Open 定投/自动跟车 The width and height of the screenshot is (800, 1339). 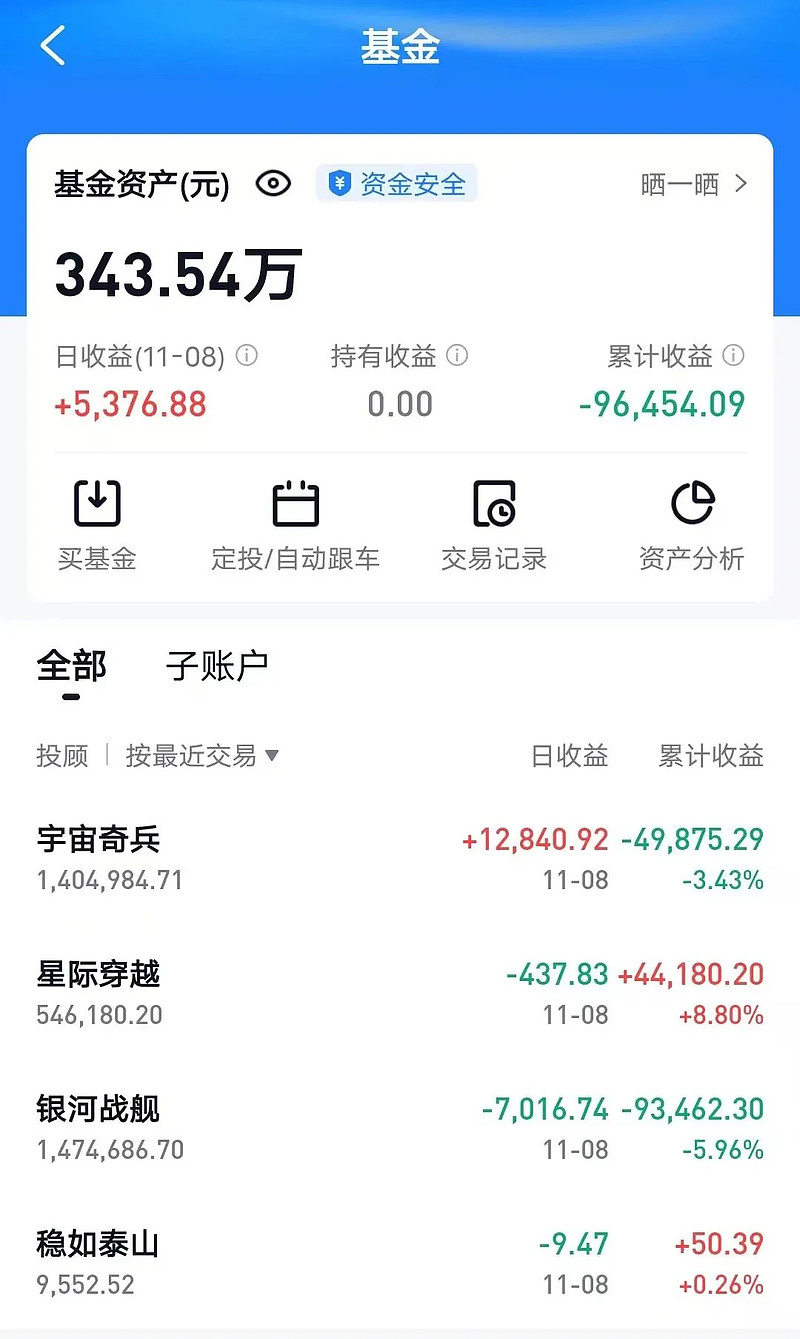pyautogui.click(x=295, y=525)
